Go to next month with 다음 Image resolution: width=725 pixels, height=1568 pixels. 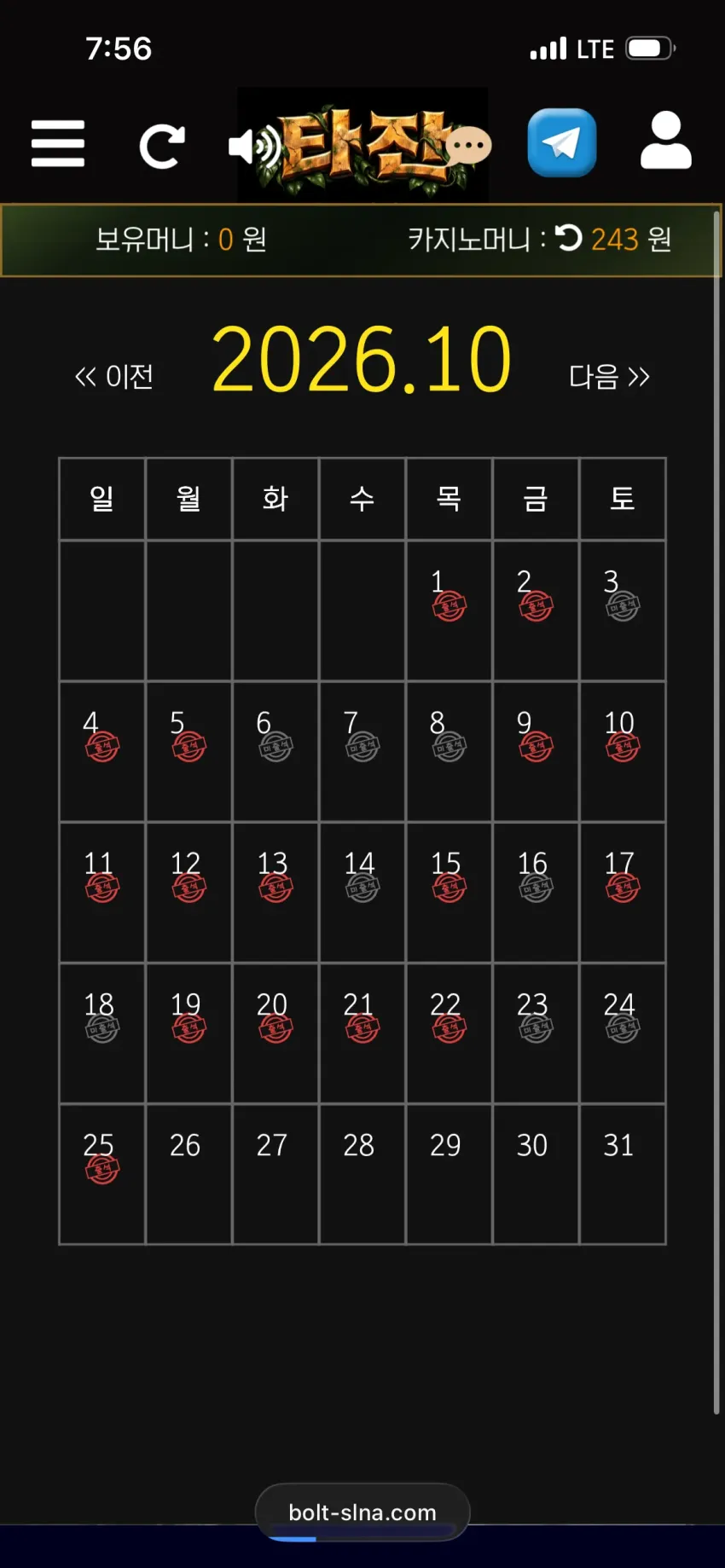(609, 376)
